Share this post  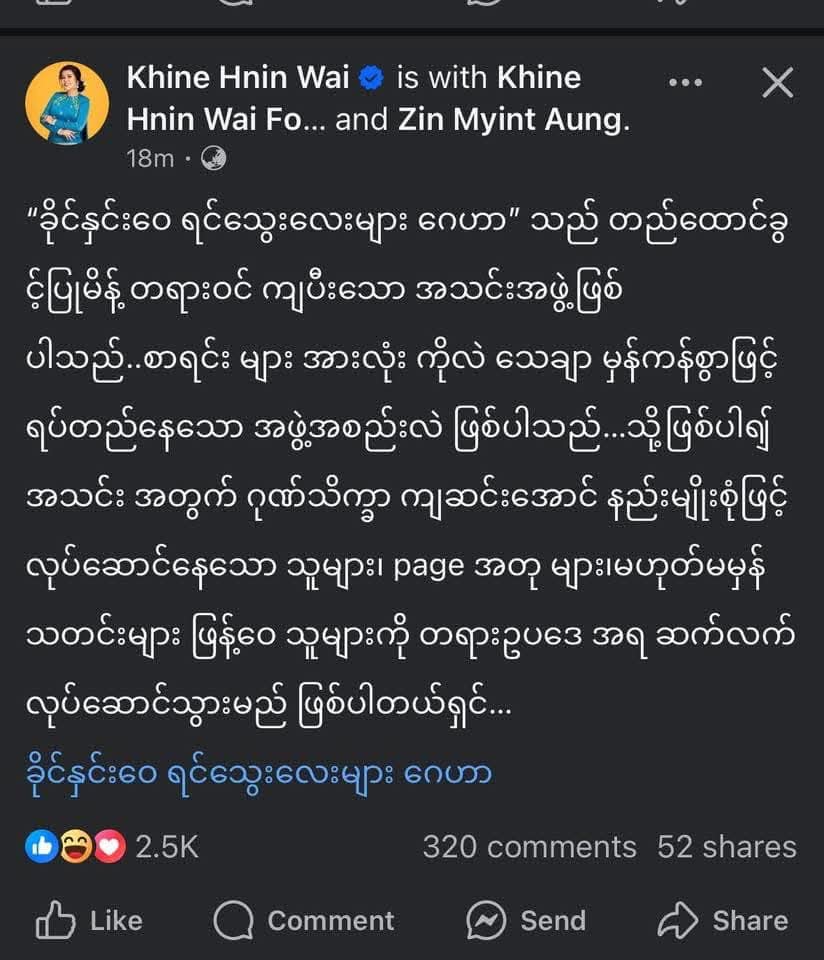(x=722, y=920)
